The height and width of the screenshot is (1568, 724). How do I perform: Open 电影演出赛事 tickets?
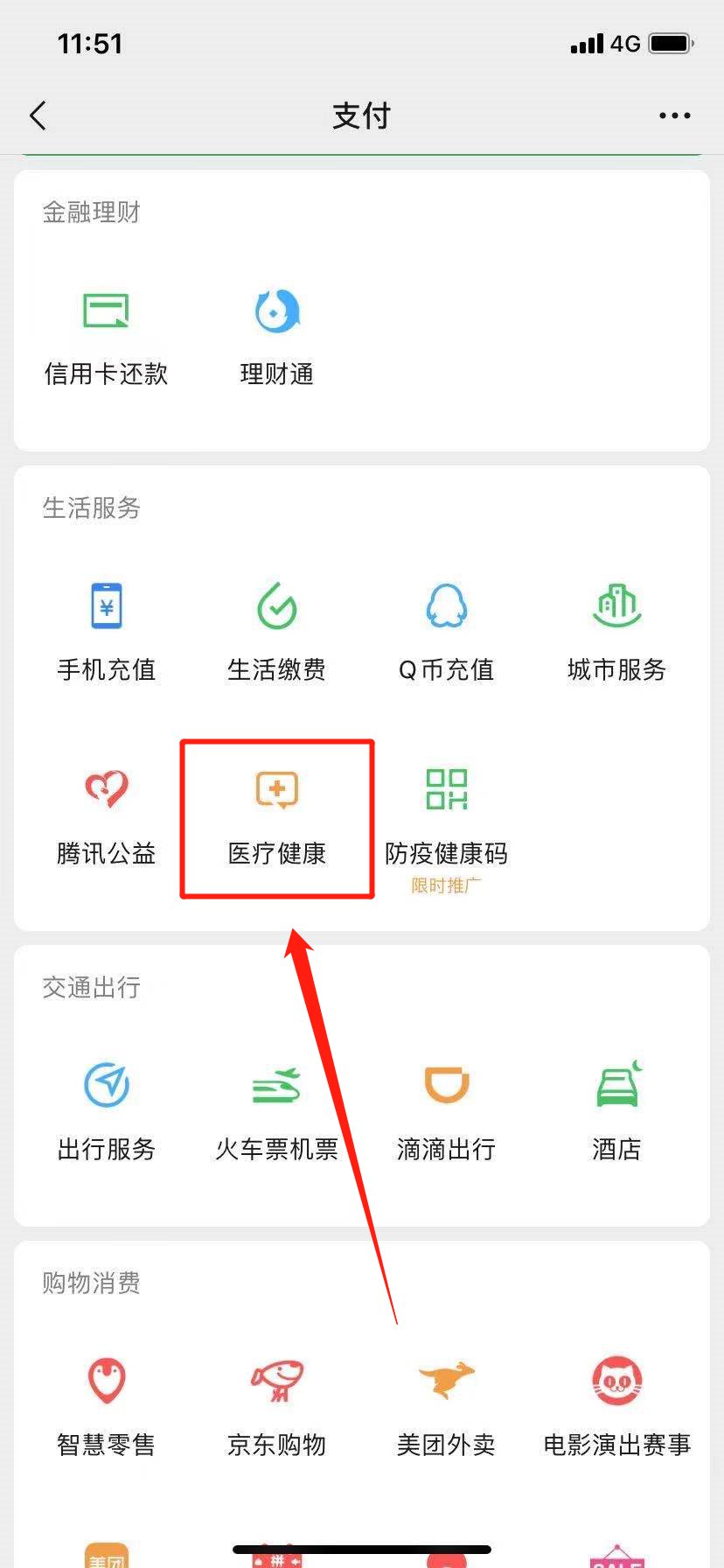(616, 1405)
